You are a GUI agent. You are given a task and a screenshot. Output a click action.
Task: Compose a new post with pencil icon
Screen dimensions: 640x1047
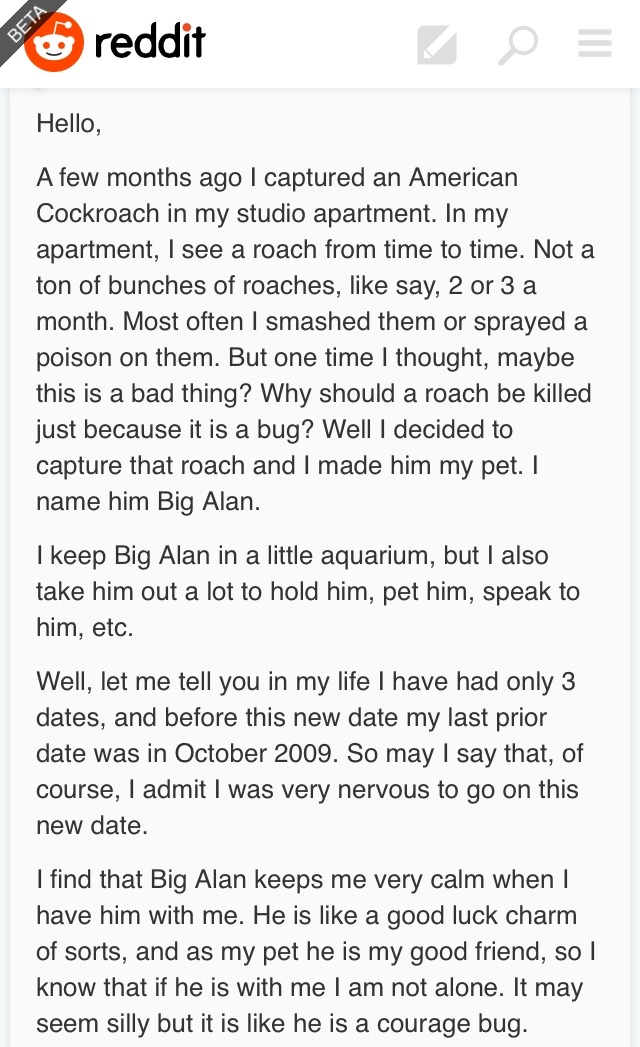point(437,44)
